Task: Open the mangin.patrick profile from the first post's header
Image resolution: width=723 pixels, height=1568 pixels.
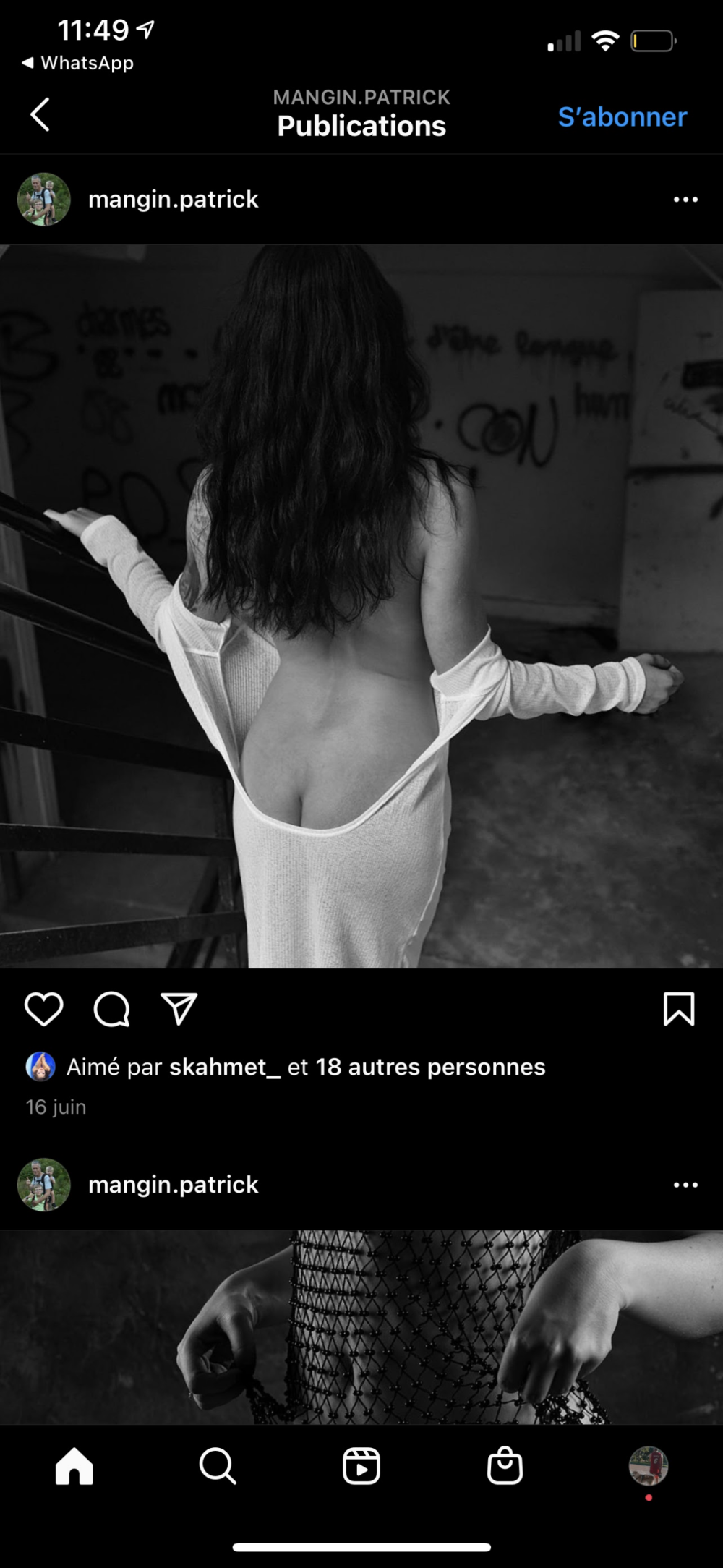Action: 172,200
